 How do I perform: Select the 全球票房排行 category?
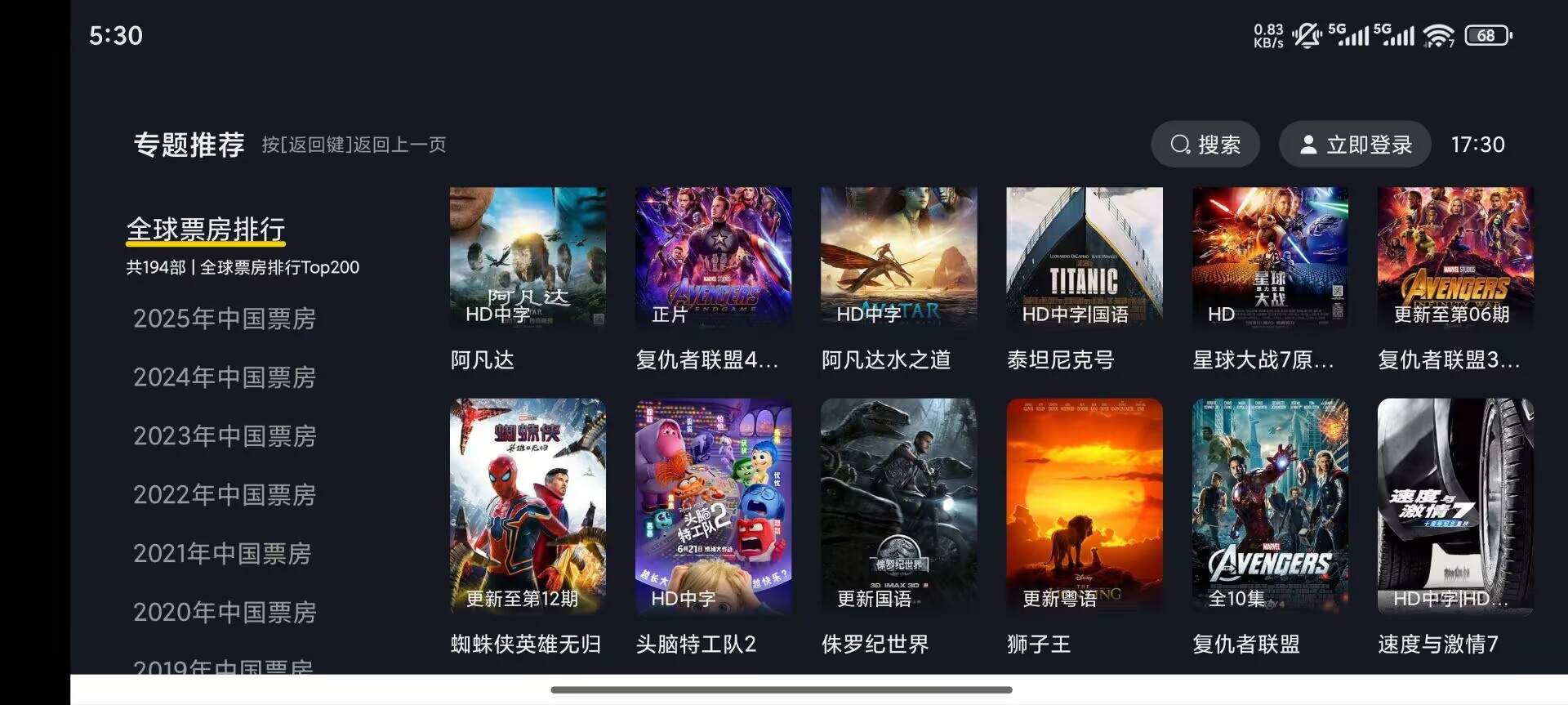(206, 230)
